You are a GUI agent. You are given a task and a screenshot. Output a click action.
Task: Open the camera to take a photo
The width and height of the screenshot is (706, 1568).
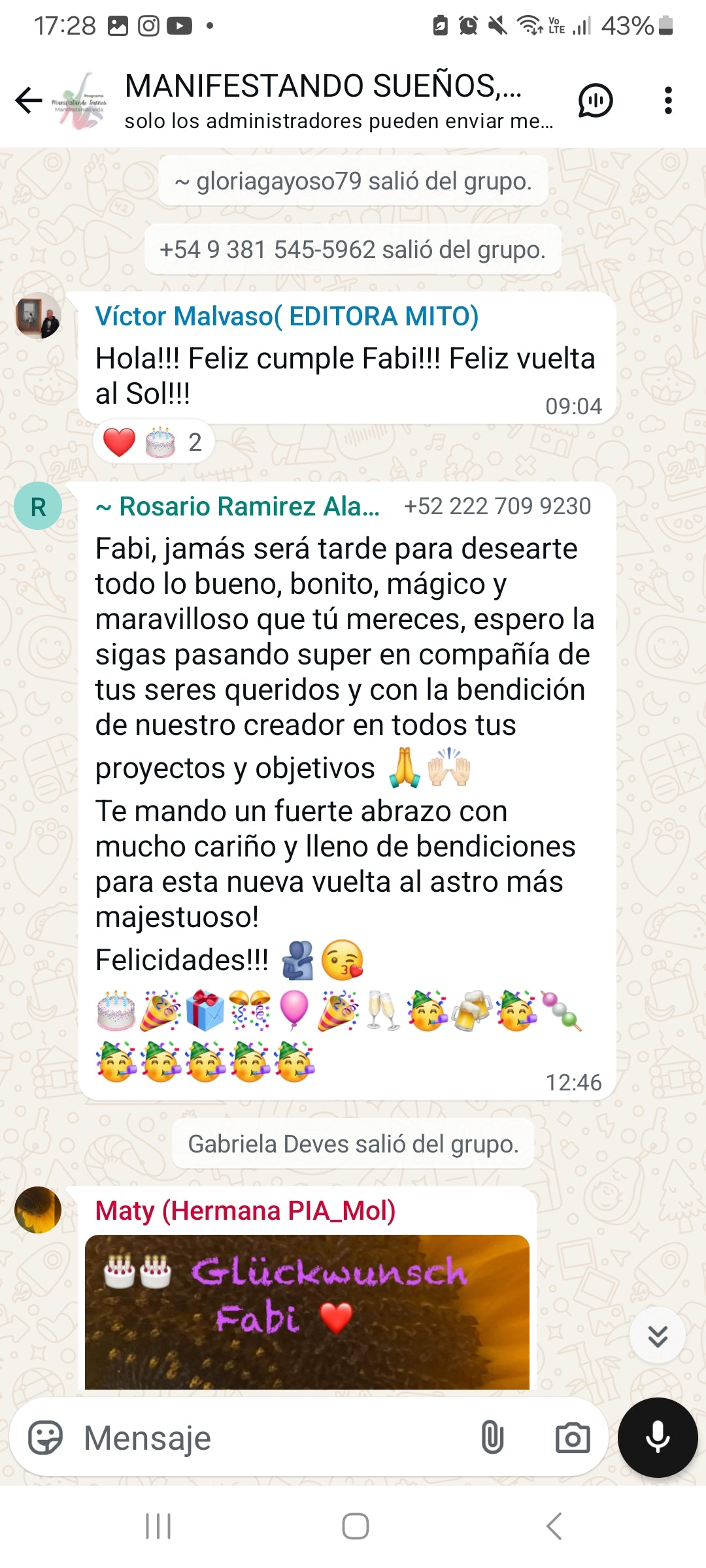(572, 1438)
